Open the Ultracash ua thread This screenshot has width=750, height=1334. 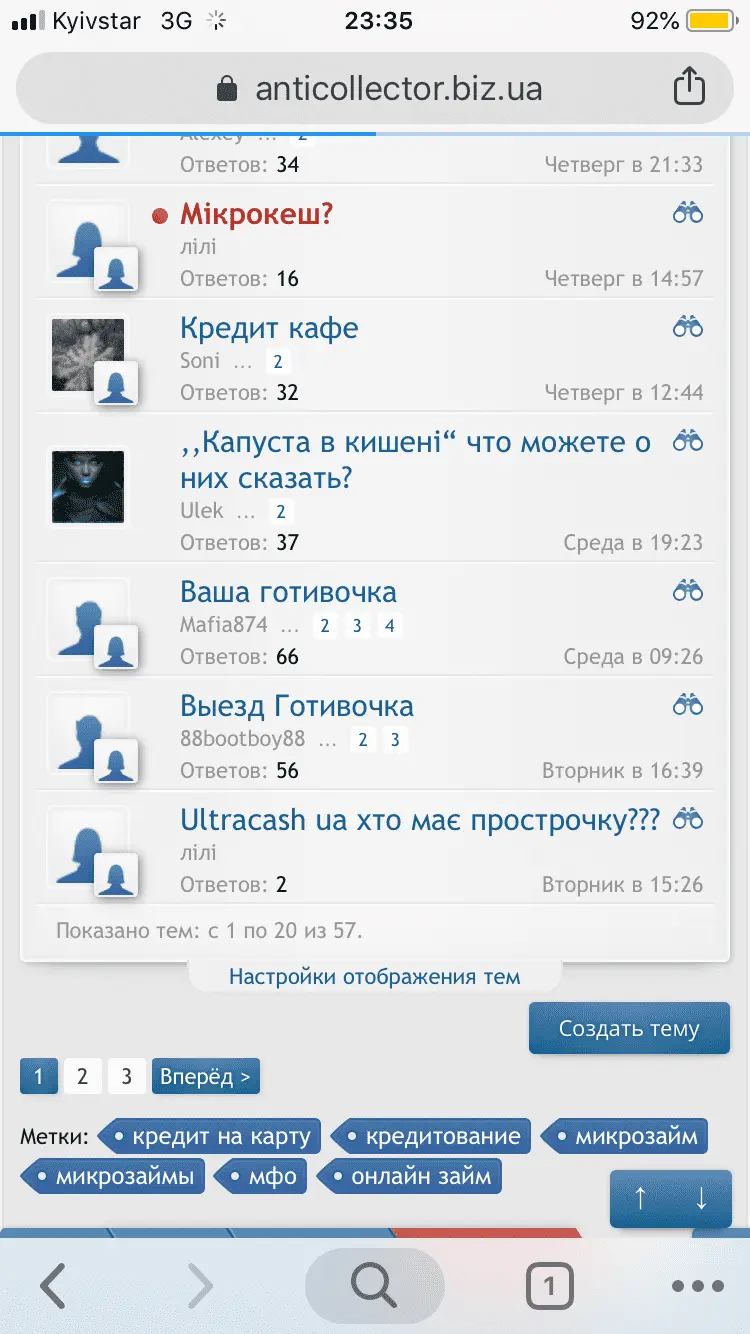coord(420,820)
